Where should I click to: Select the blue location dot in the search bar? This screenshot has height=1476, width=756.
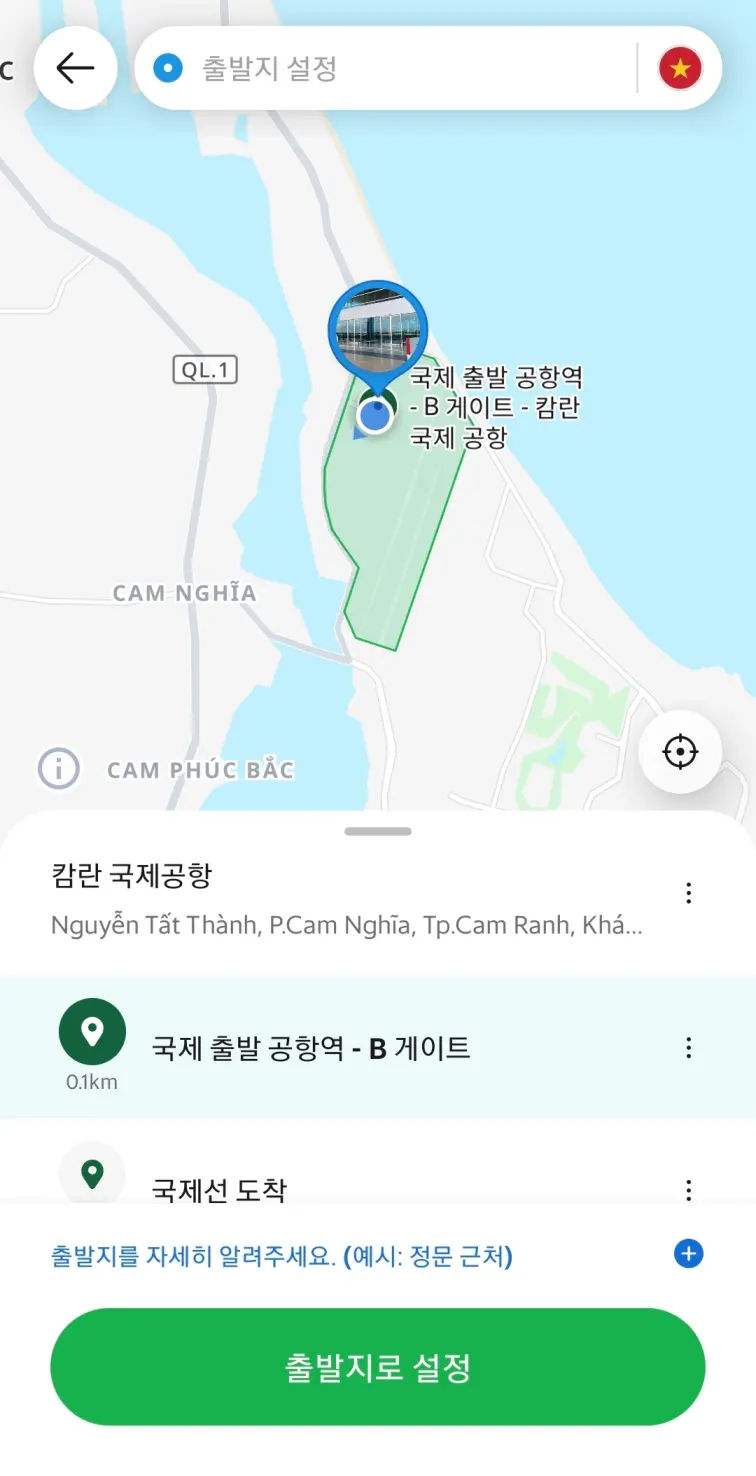167,67
